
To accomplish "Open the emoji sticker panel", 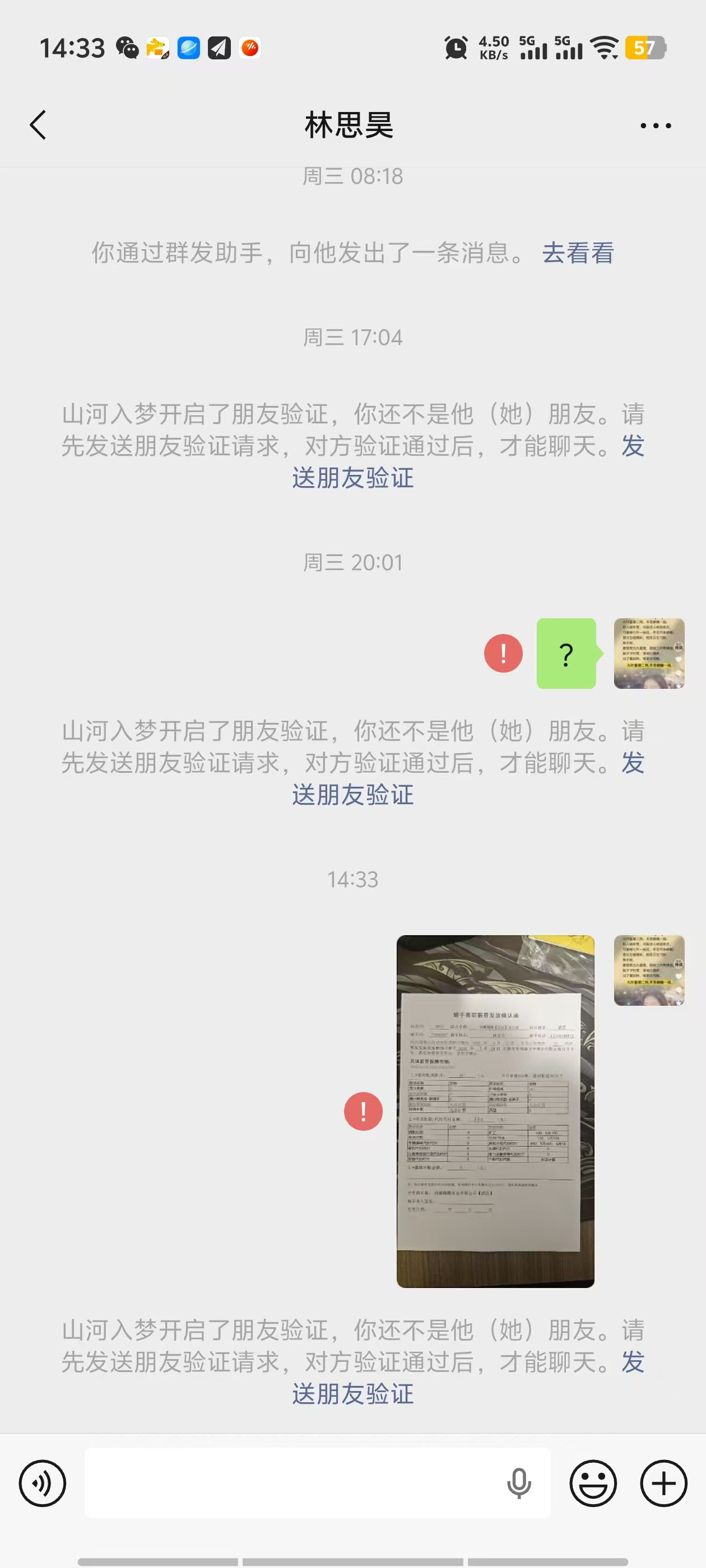I will [593, 1483].
